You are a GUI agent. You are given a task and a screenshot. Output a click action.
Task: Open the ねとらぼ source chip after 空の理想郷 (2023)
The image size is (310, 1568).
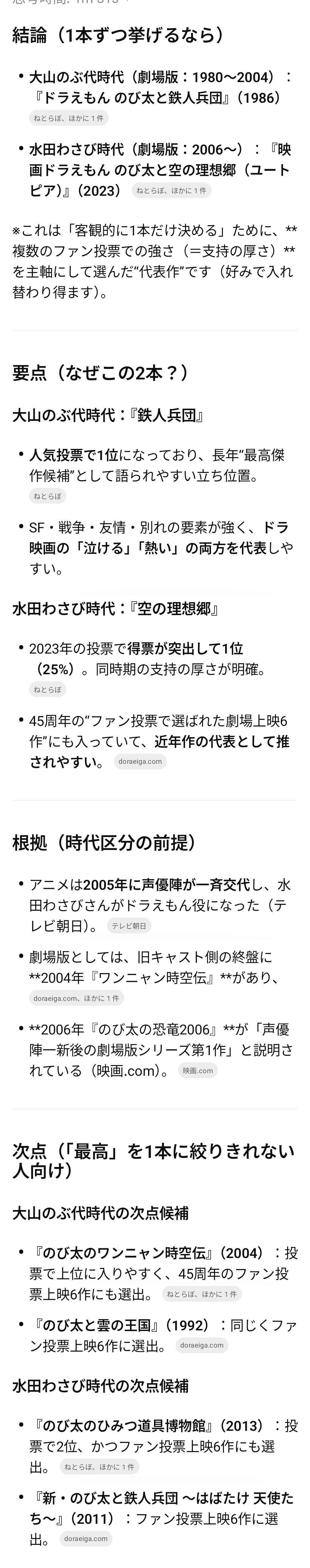[171, 191]
